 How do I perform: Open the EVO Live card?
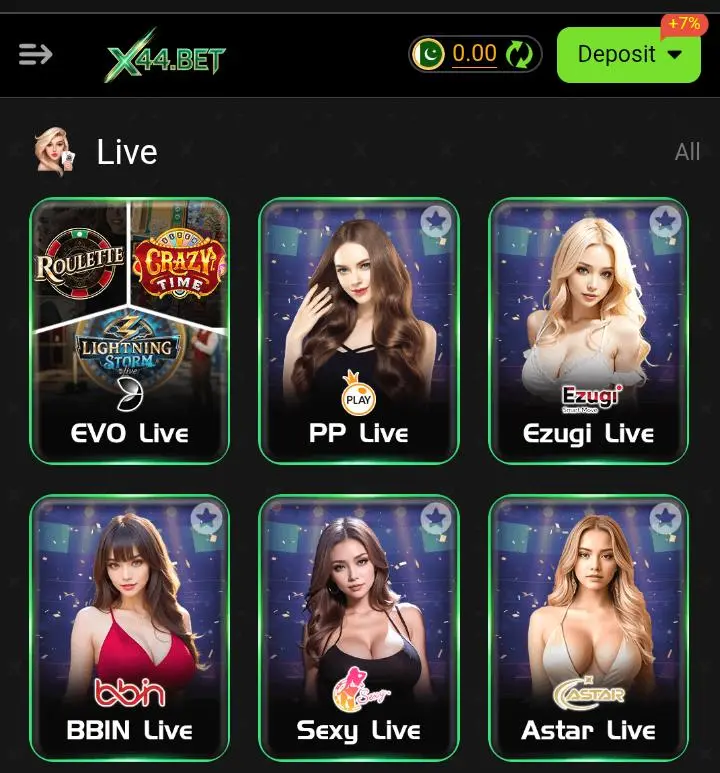click(x=130, y=332)
